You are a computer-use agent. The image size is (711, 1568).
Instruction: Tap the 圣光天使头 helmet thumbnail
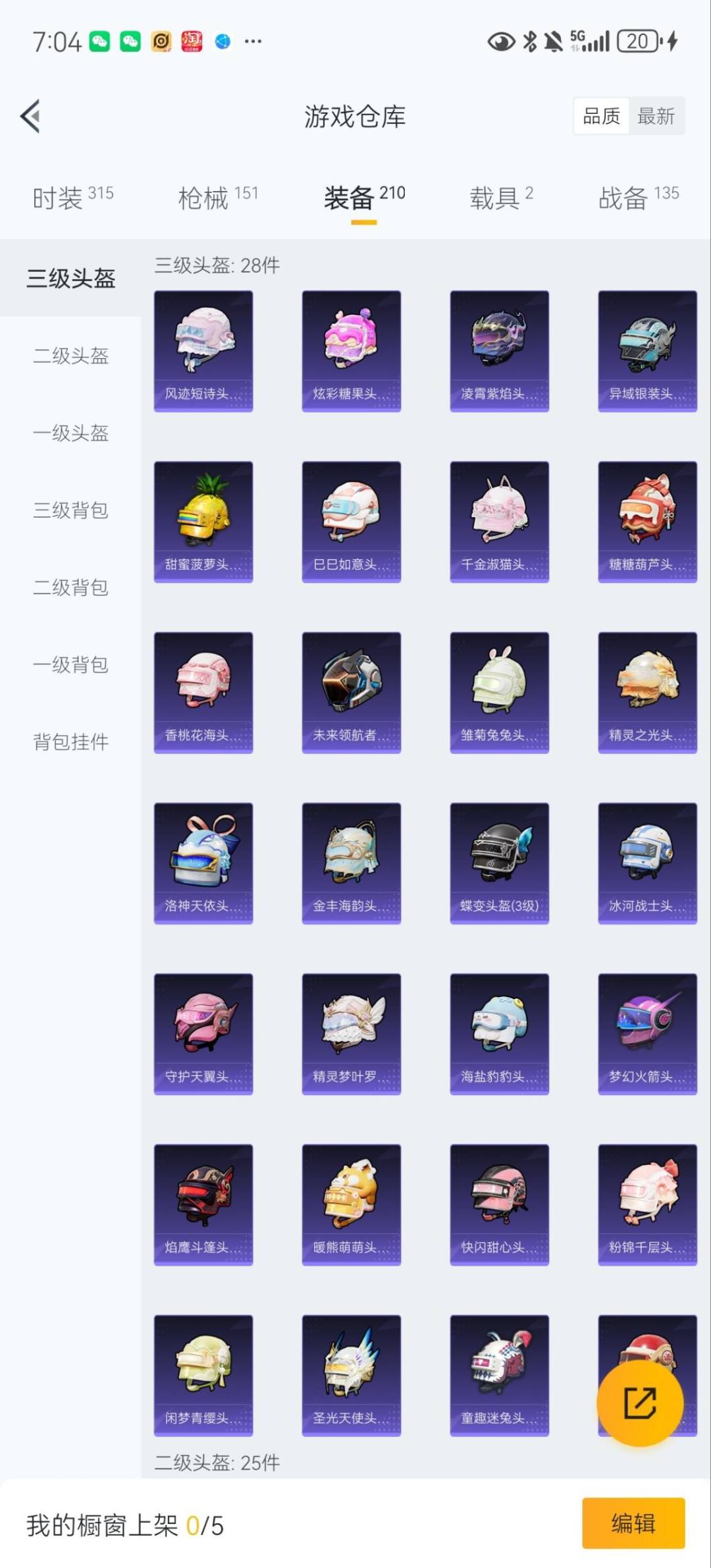coord(351,1375)
